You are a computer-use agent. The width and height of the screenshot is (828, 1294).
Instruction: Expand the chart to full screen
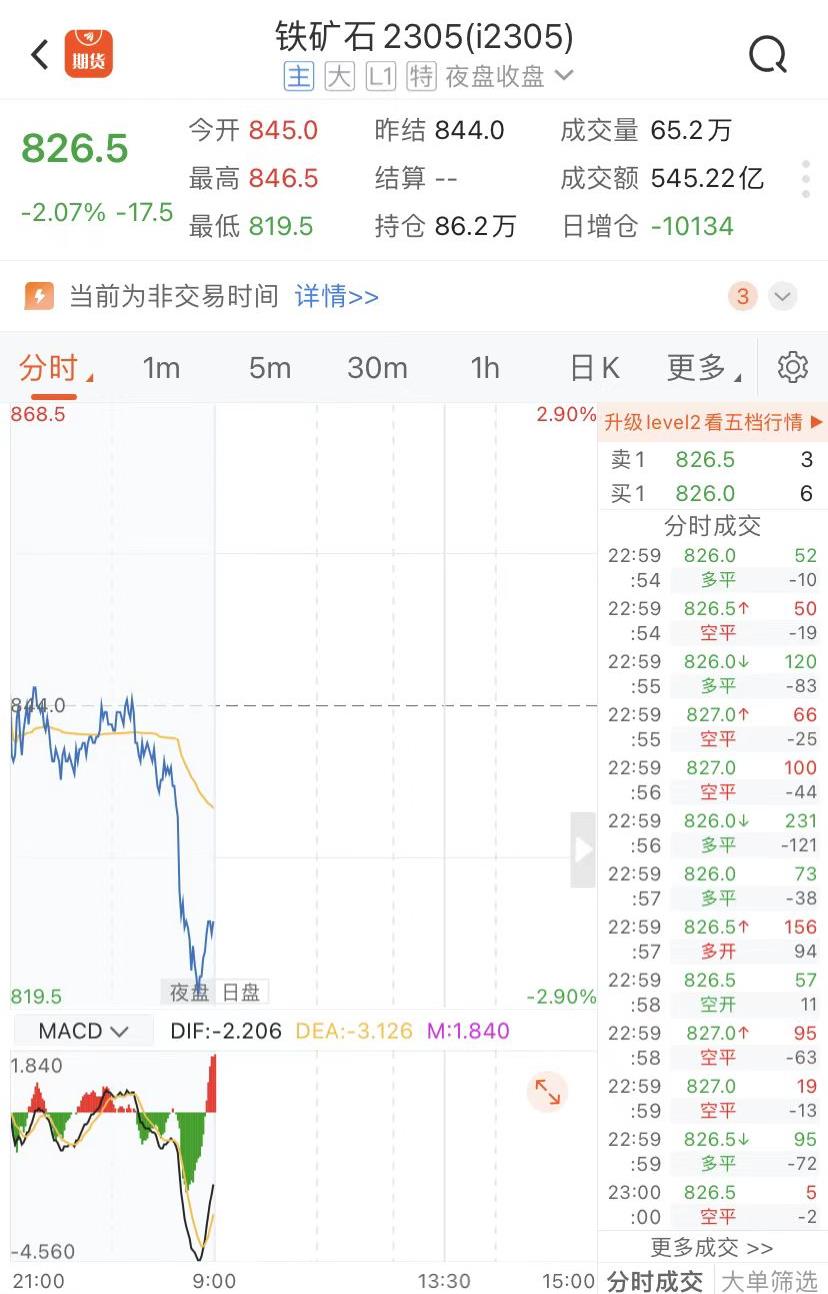pos(547,1091)
